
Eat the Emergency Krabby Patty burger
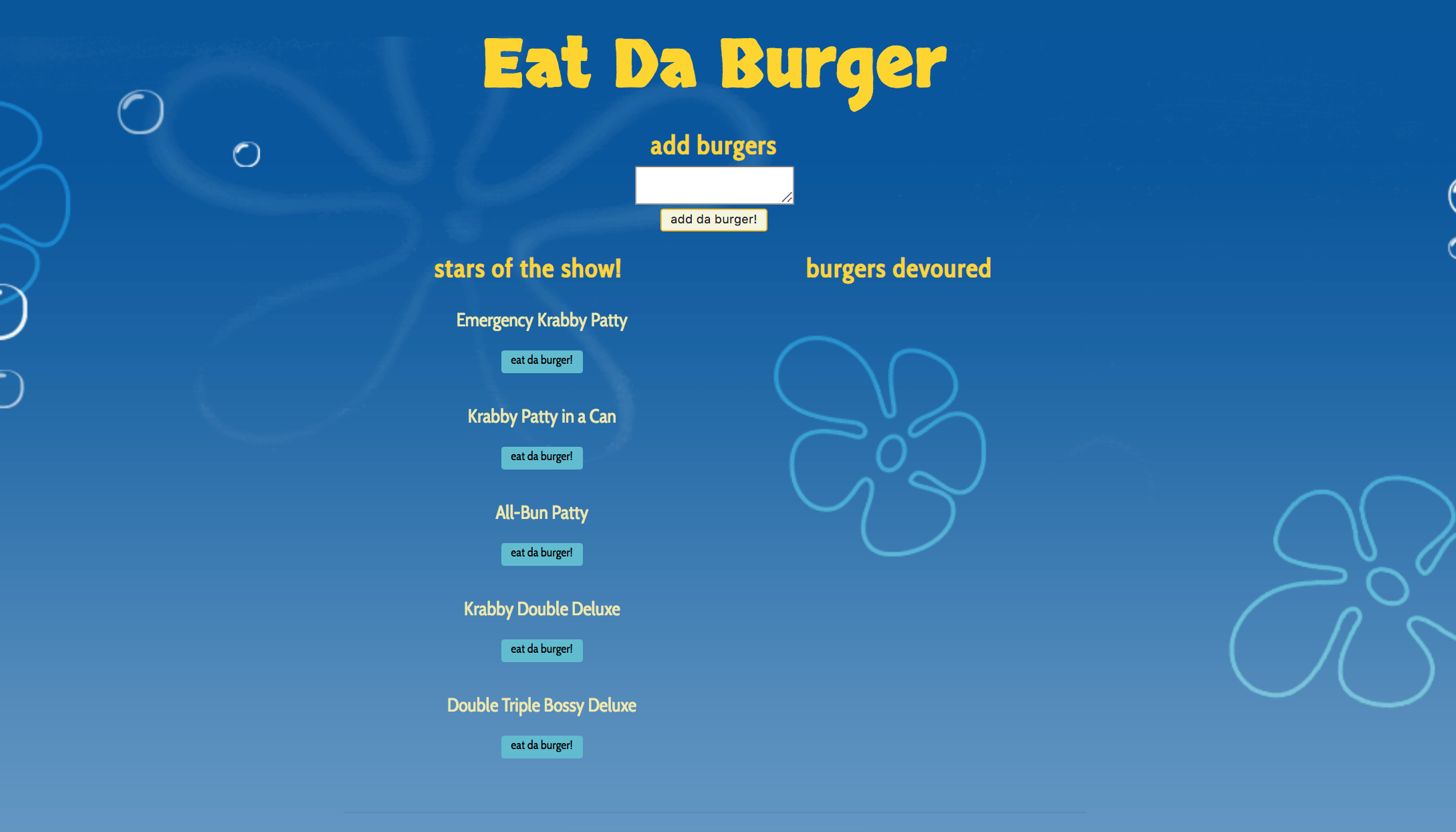coord(541,361)
